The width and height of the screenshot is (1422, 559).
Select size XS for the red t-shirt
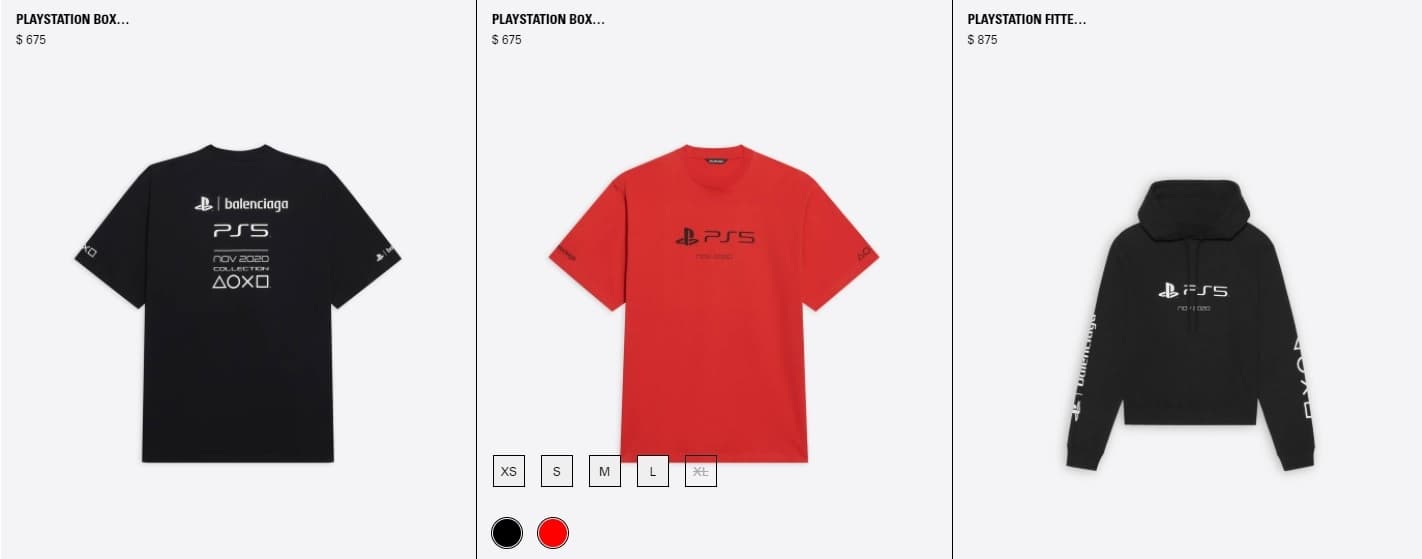(509, 471)
